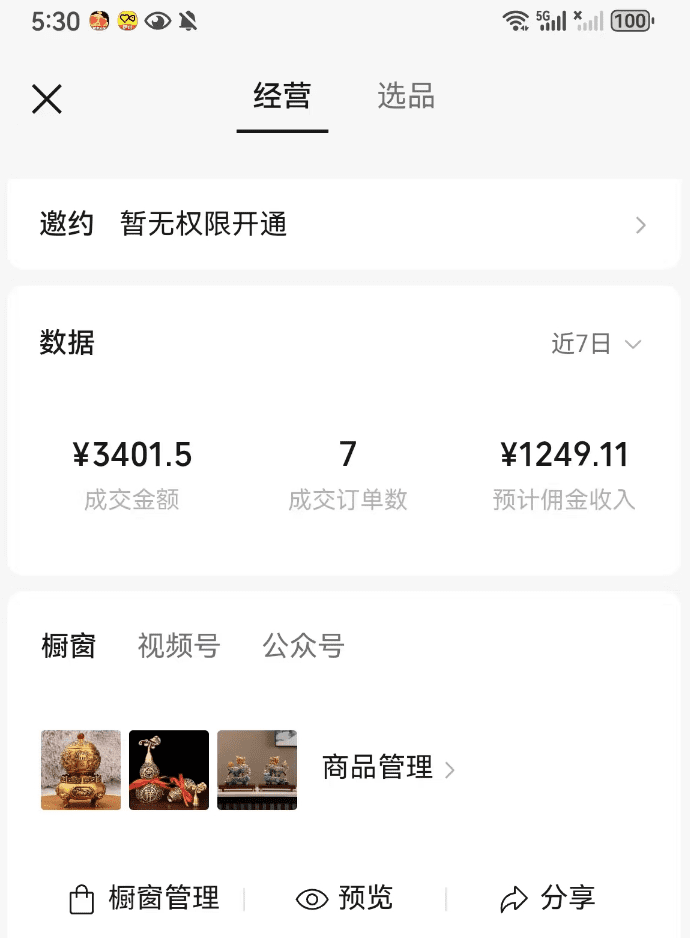This screenshot has width=690, height=938.
Task: Select the 经营 tab
Action: click(x=282, y=97)
